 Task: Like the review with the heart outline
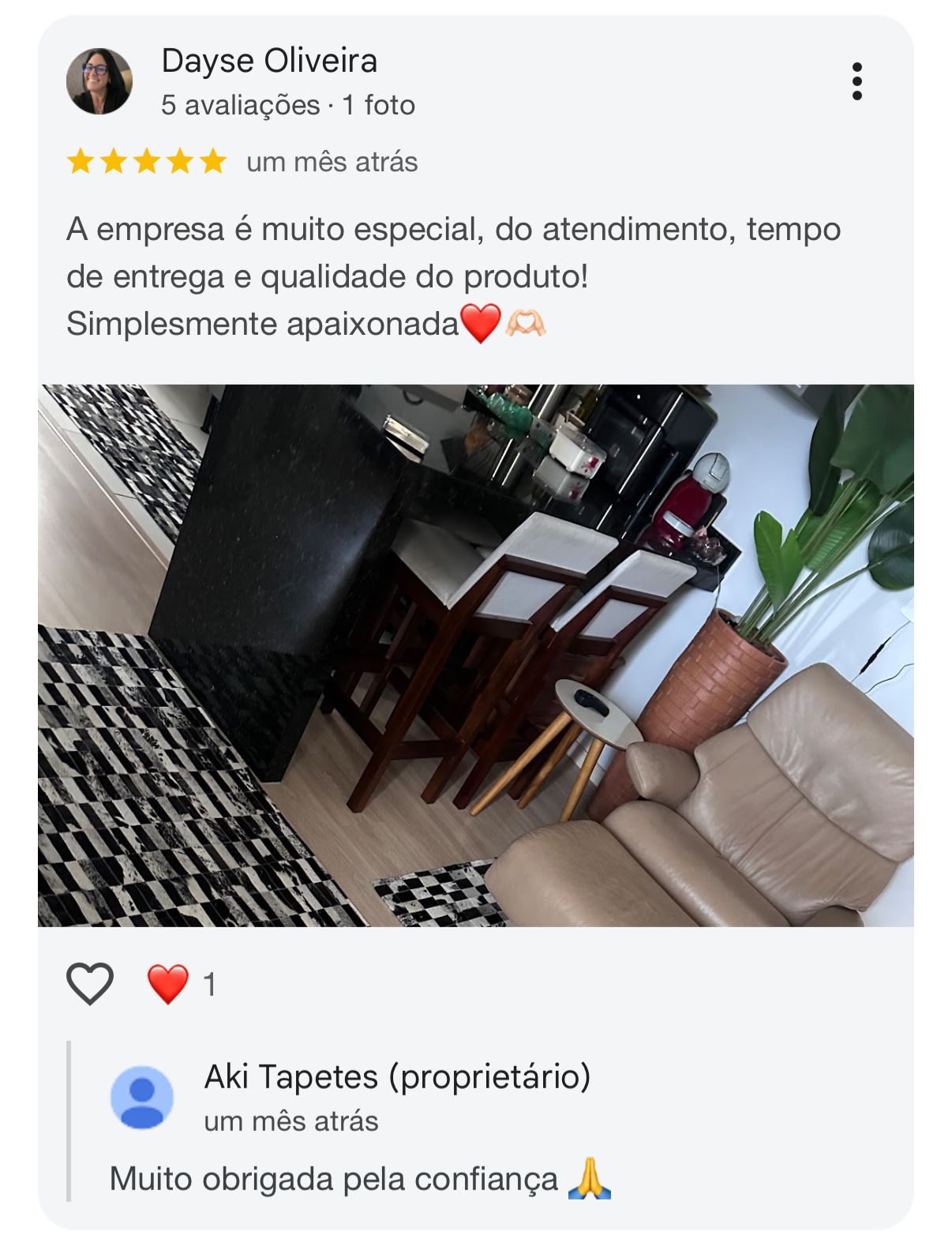coord(90,984)
